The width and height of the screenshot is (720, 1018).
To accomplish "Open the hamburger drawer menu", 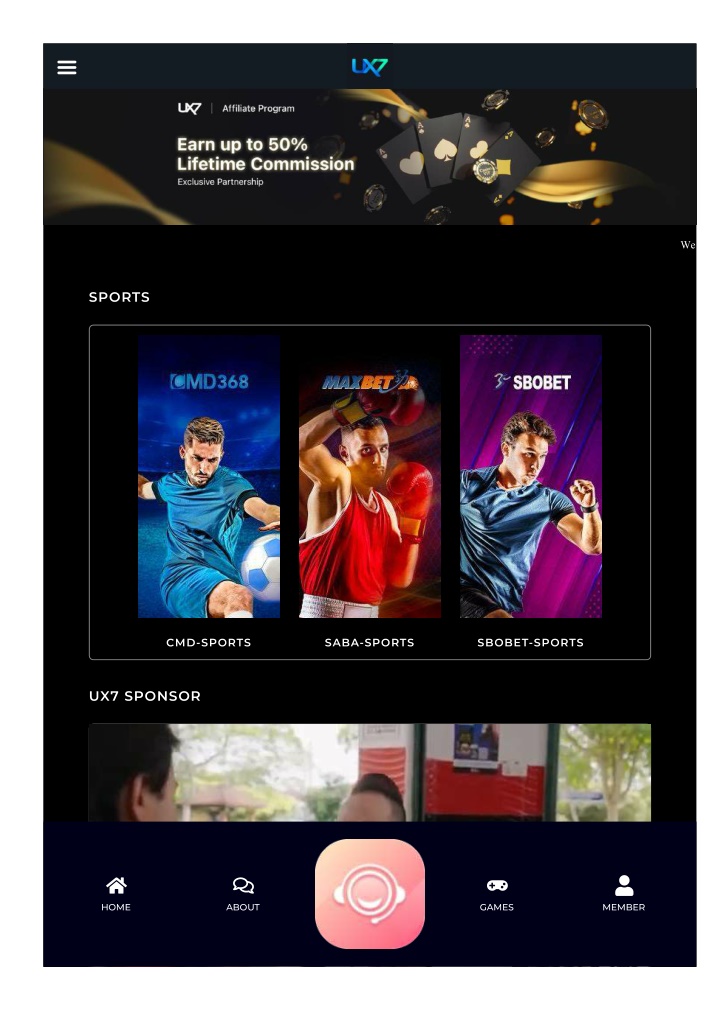I will point(67,67).
